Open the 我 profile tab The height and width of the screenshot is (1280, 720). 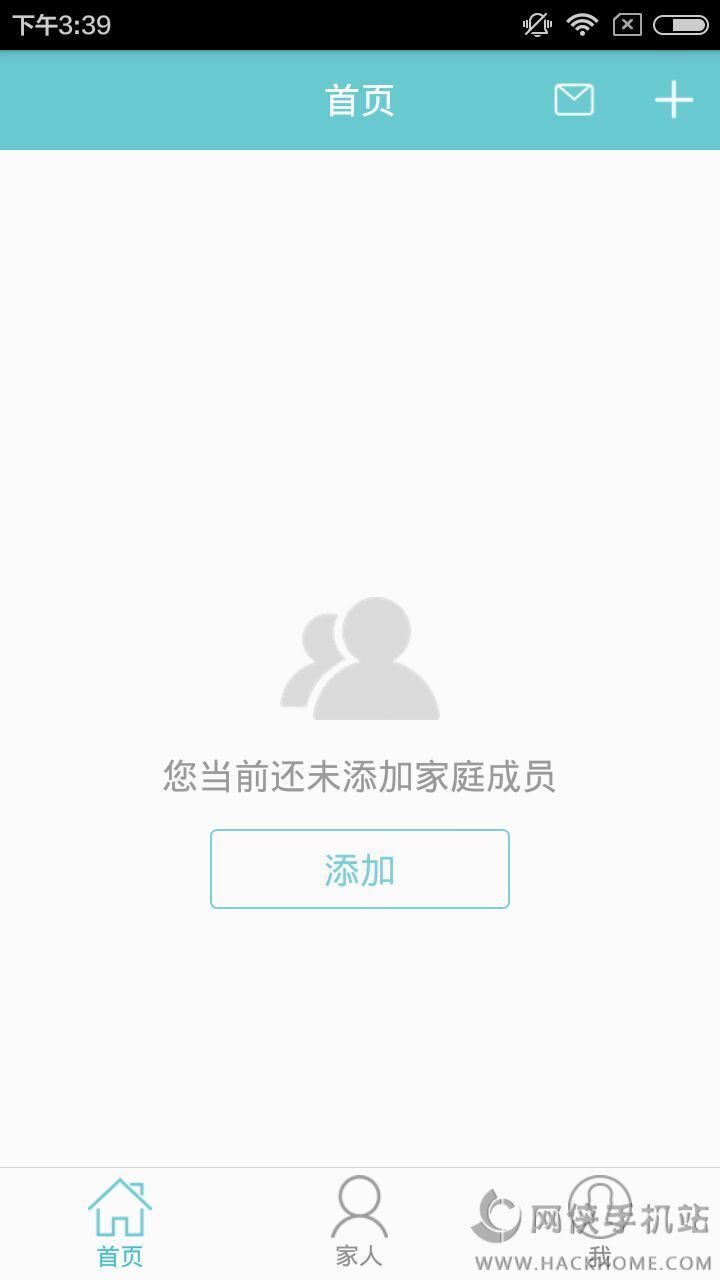(600, 1223)
